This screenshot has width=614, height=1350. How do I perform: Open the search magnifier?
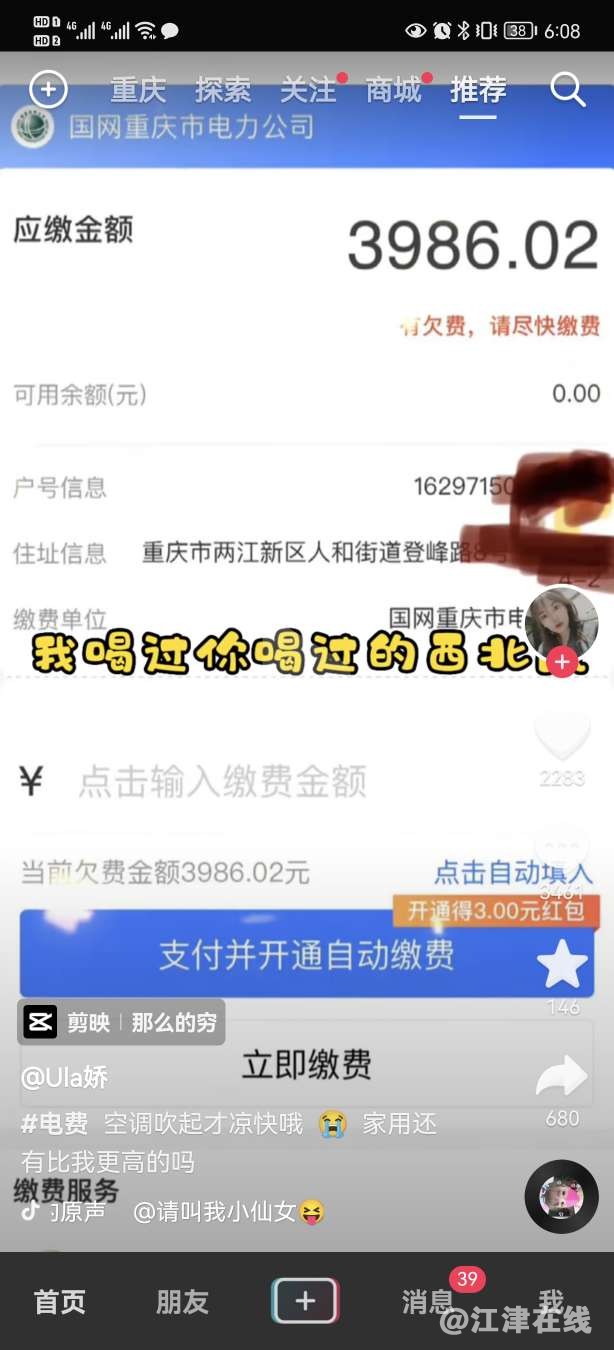(x=567, y=90)
